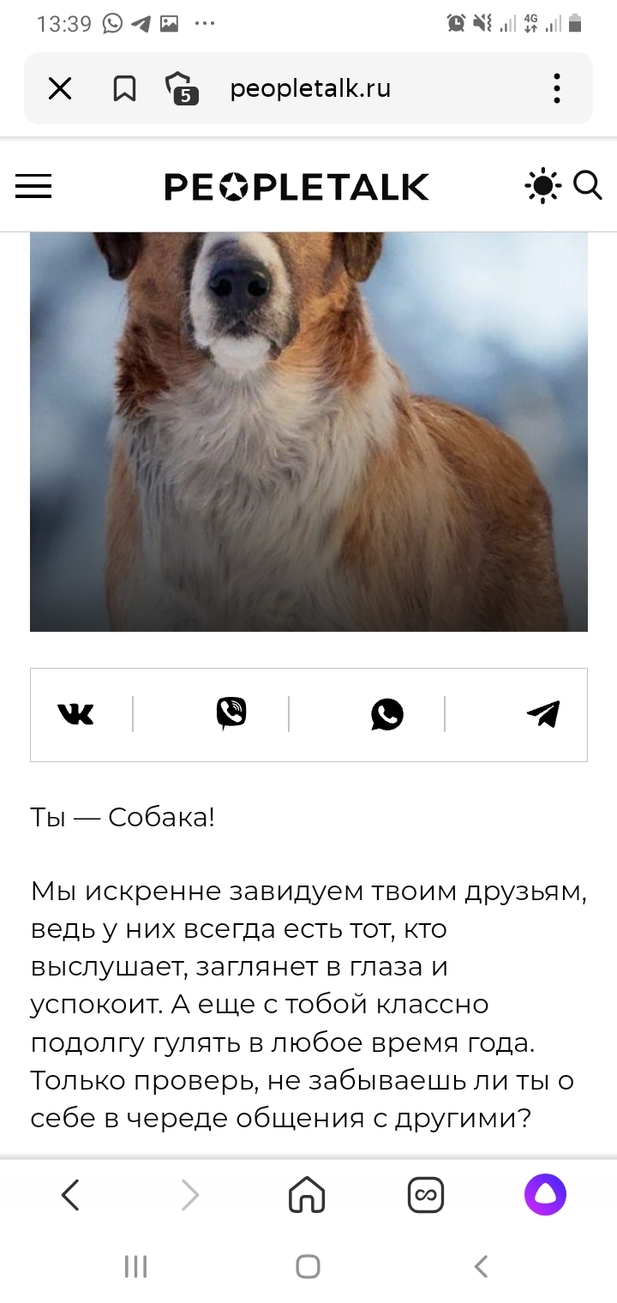The width and height of the screenshot is (617, 1303).
Task: Share the result via Viber
Action: click(x=231, y=714)
